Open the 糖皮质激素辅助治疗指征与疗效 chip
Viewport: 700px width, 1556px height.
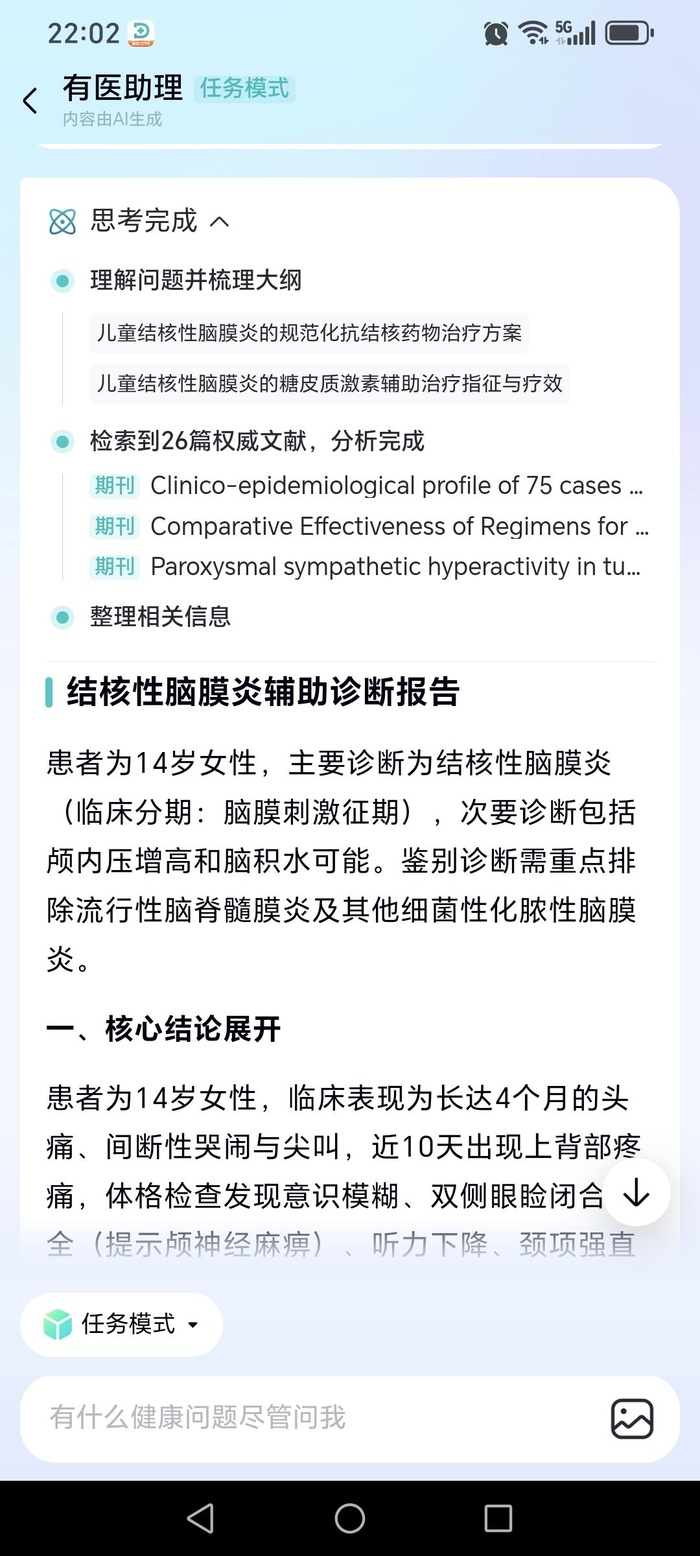(329, 383)
